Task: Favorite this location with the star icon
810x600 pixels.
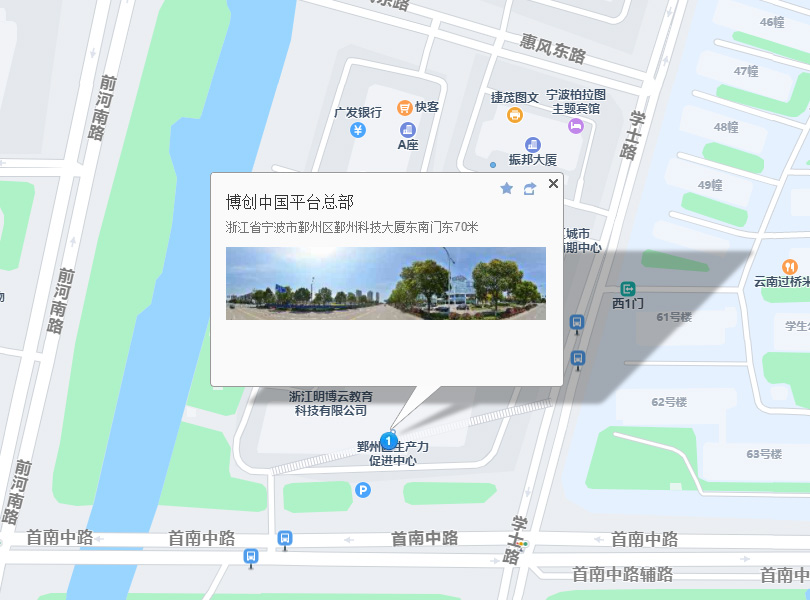Action: [506, 188]
